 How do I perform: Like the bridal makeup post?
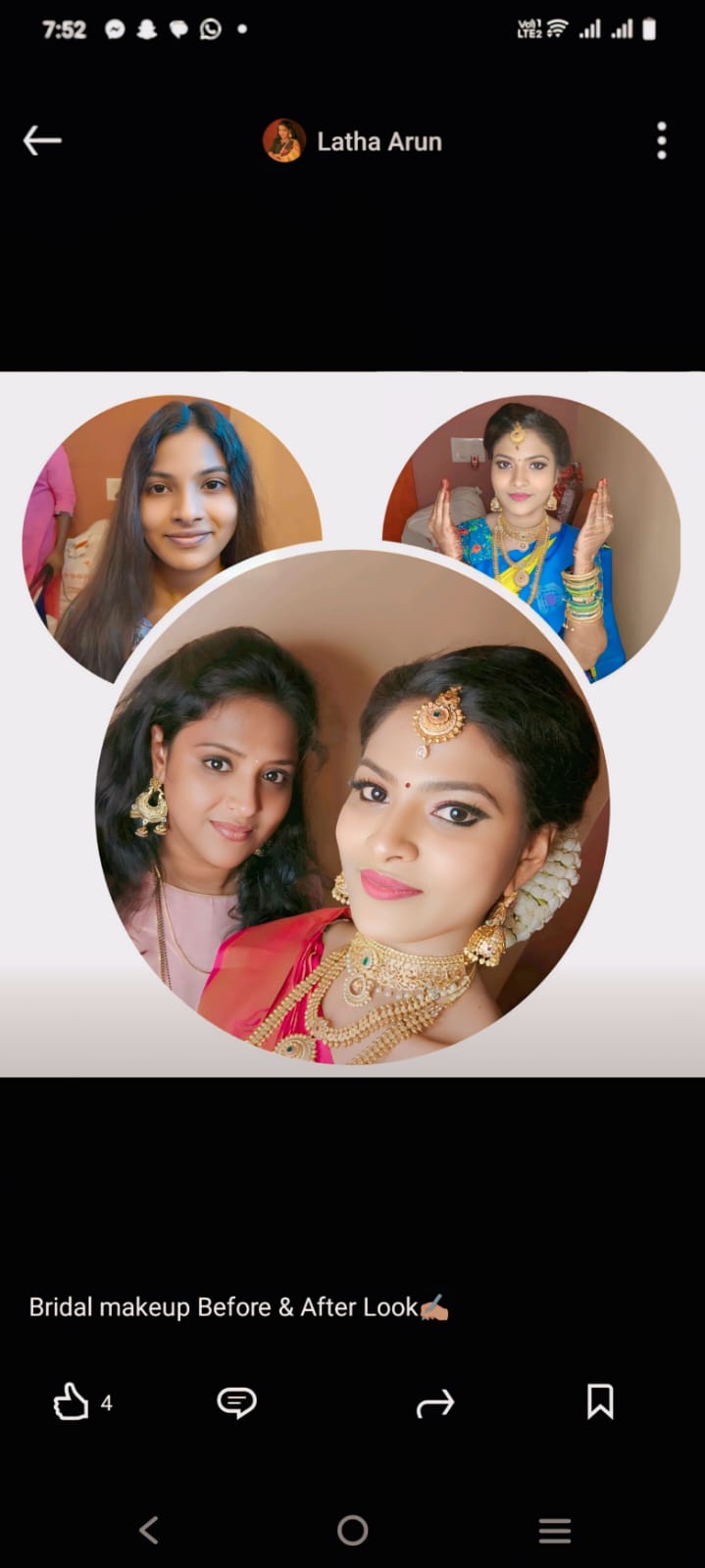72,1402
